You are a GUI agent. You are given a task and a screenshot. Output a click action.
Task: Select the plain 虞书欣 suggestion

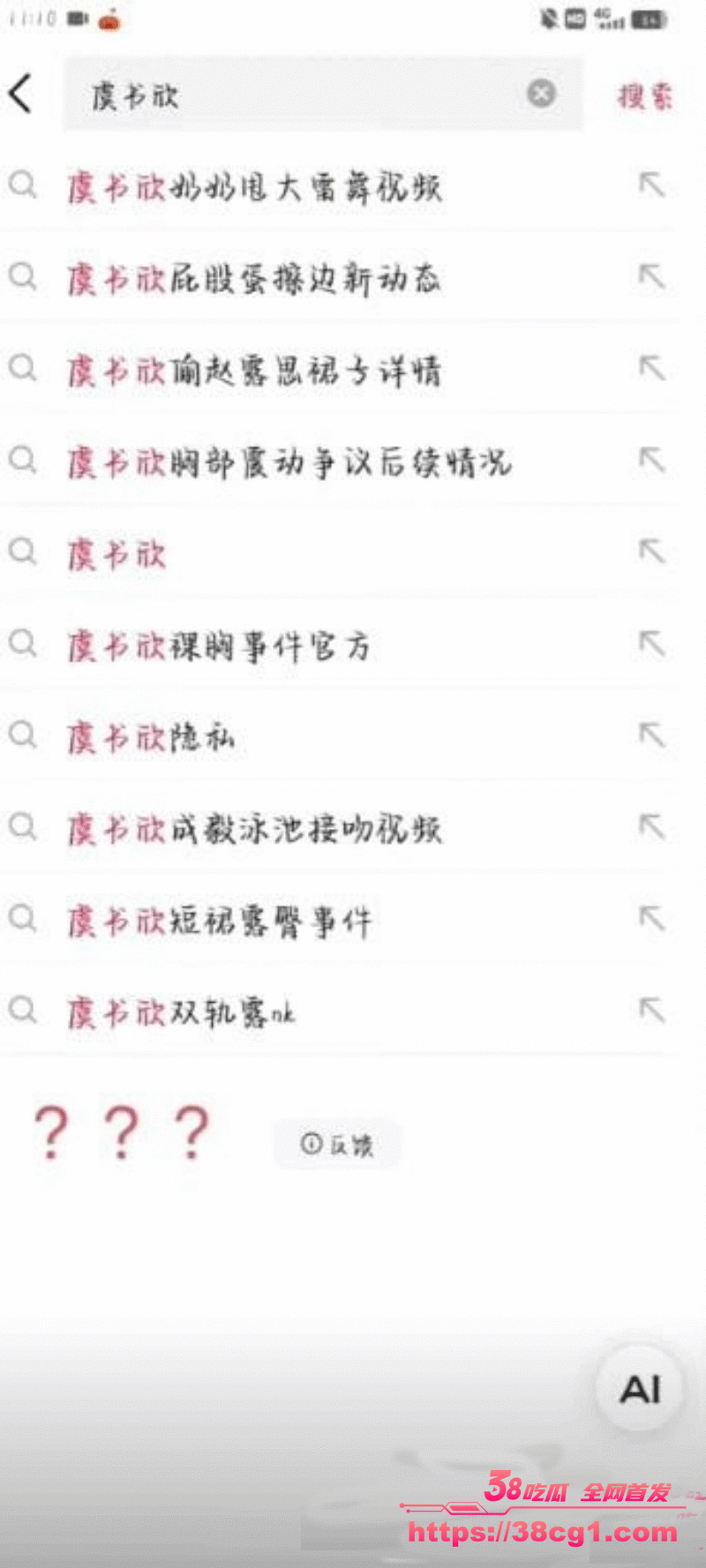pos(117,554)
